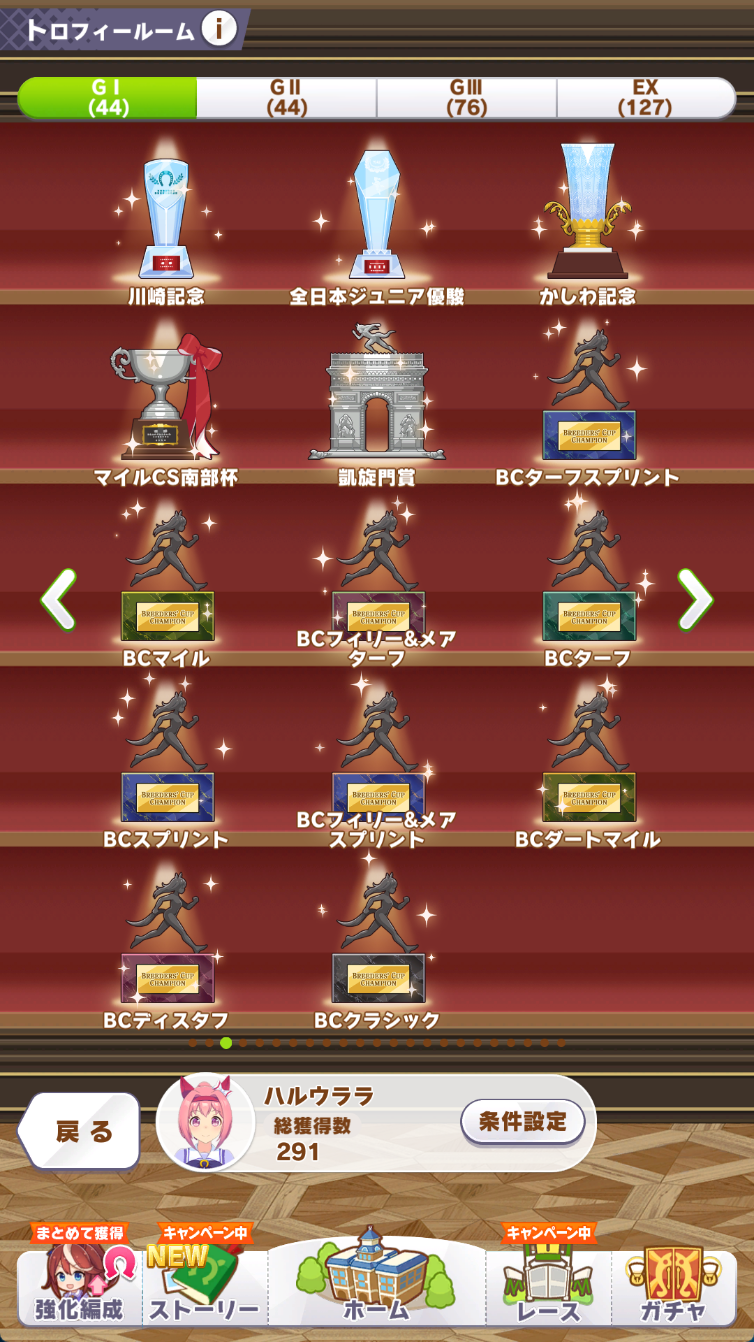This screenshot has width=754, height=1342.
Task: Open the trophy room info icon
Action: click(219, 29)
